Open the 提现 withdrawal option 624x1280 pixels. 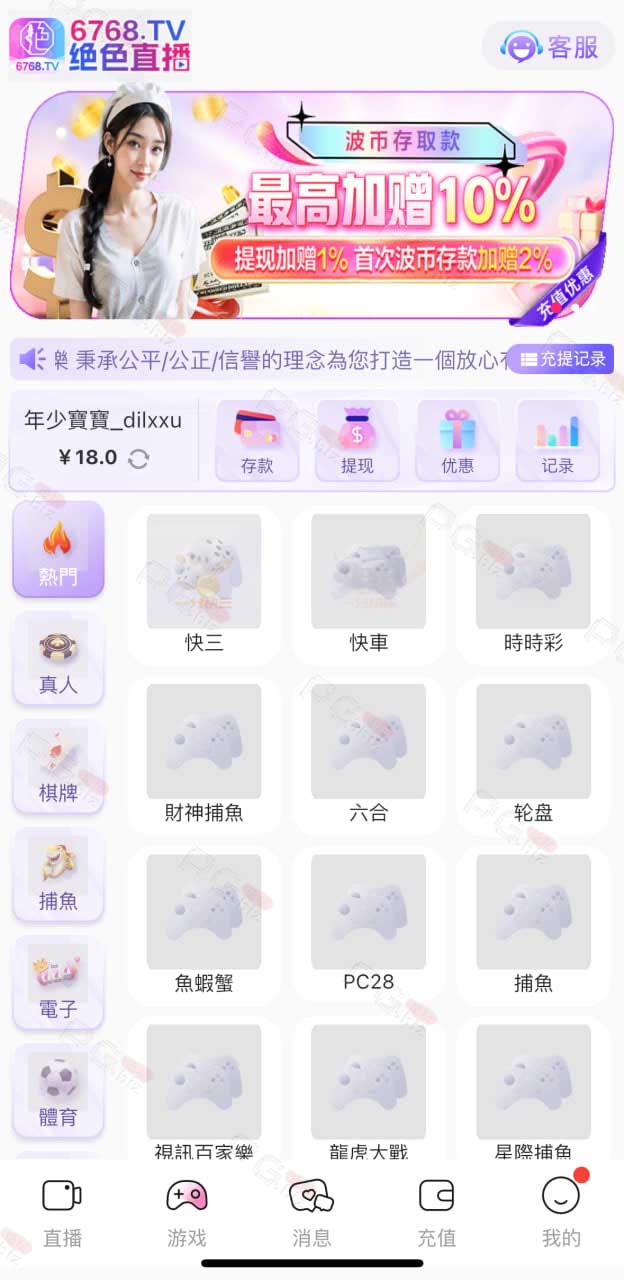point(357,441)
